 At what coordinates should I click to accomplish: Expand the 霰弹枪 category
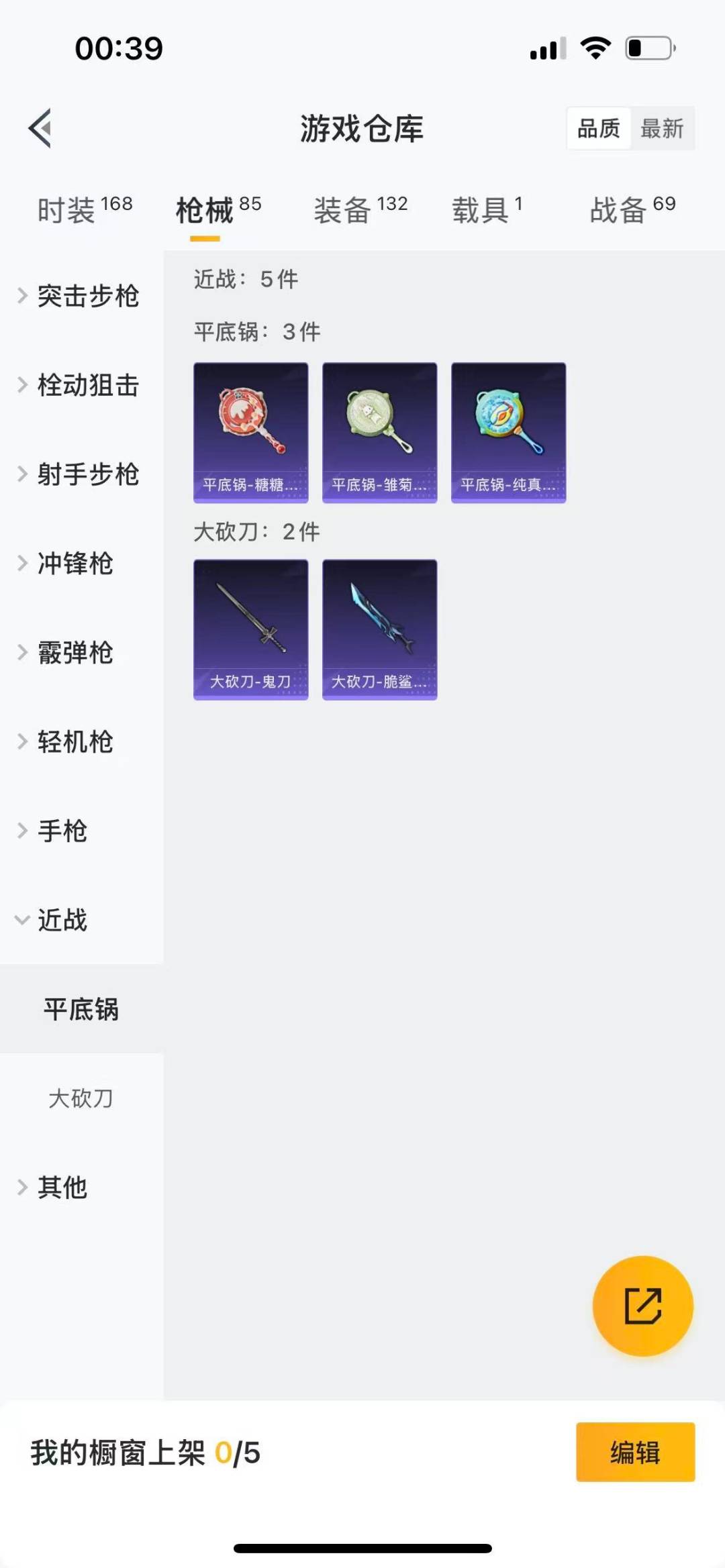(x=74, y=653)
